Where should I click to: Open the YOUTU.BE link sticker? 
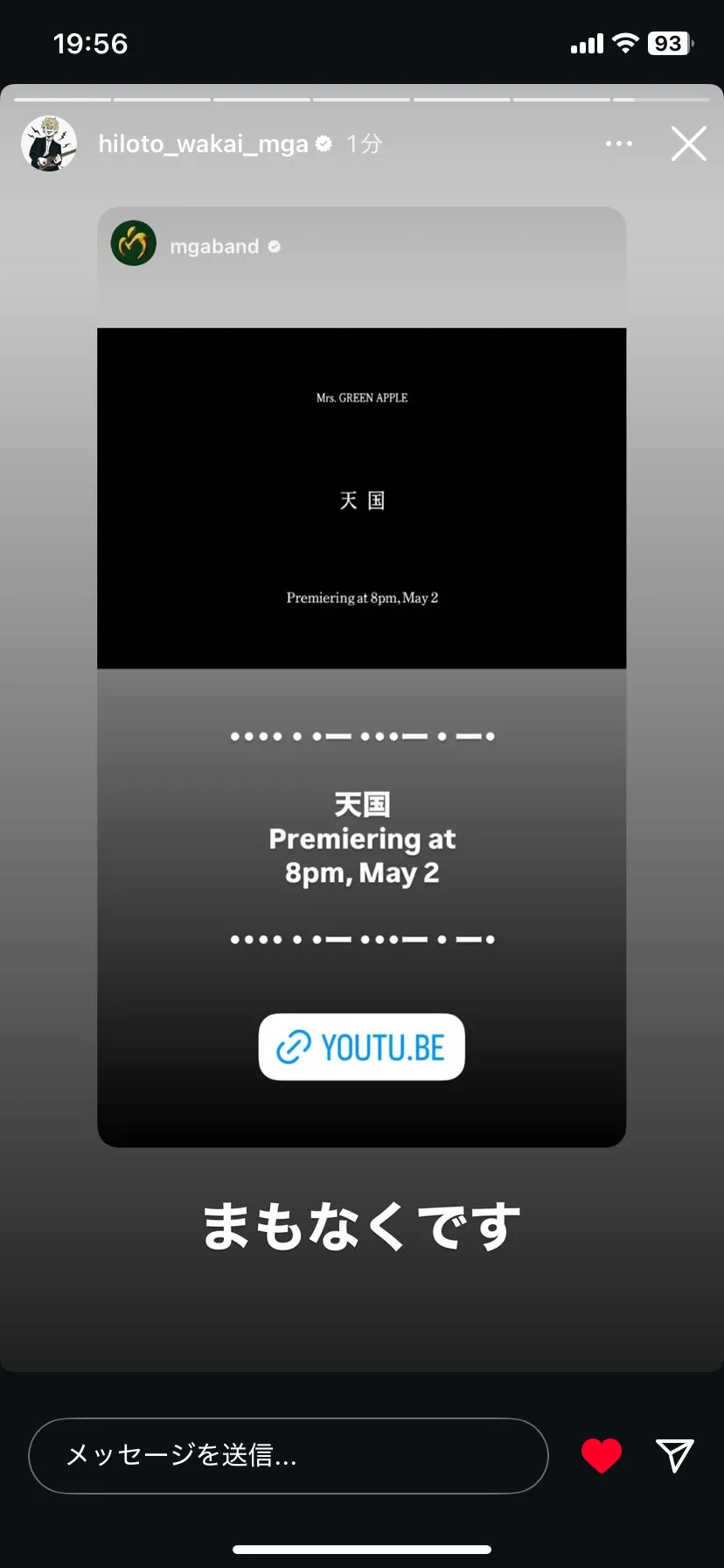coord(361,1046)
